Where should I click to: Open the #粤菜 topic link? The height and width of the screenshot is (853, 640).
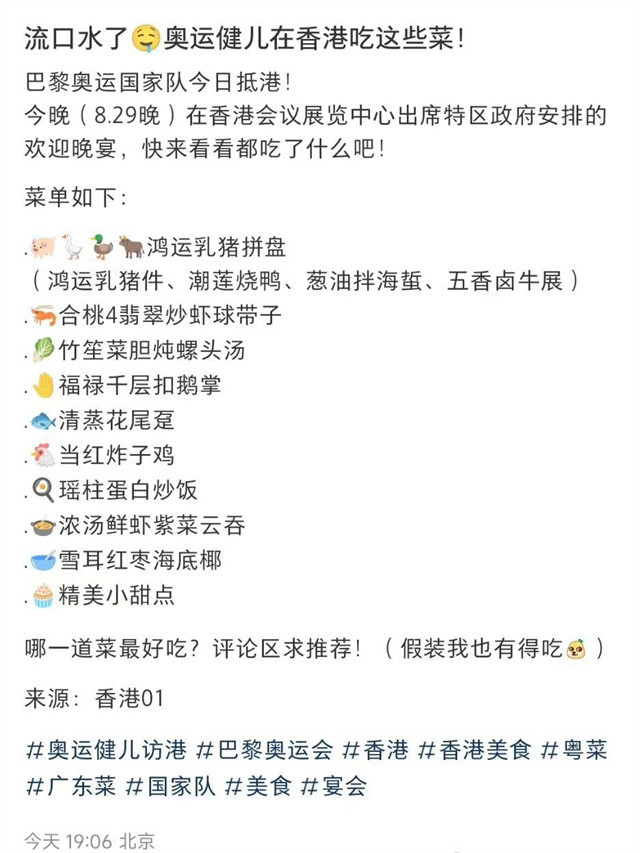coord(576,750)
